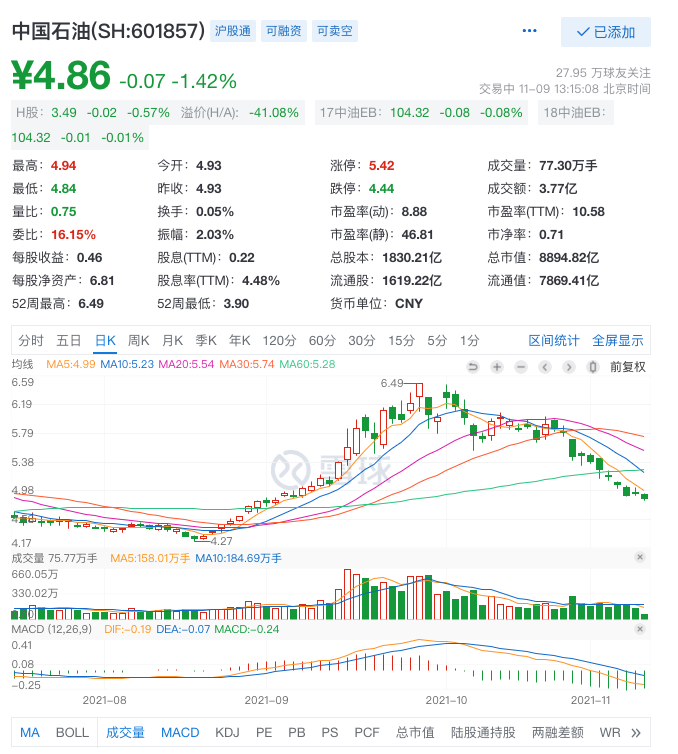The image size is (678, 754).
Task: Tap the 已添加 watchlist button
Action: point(606,32)
